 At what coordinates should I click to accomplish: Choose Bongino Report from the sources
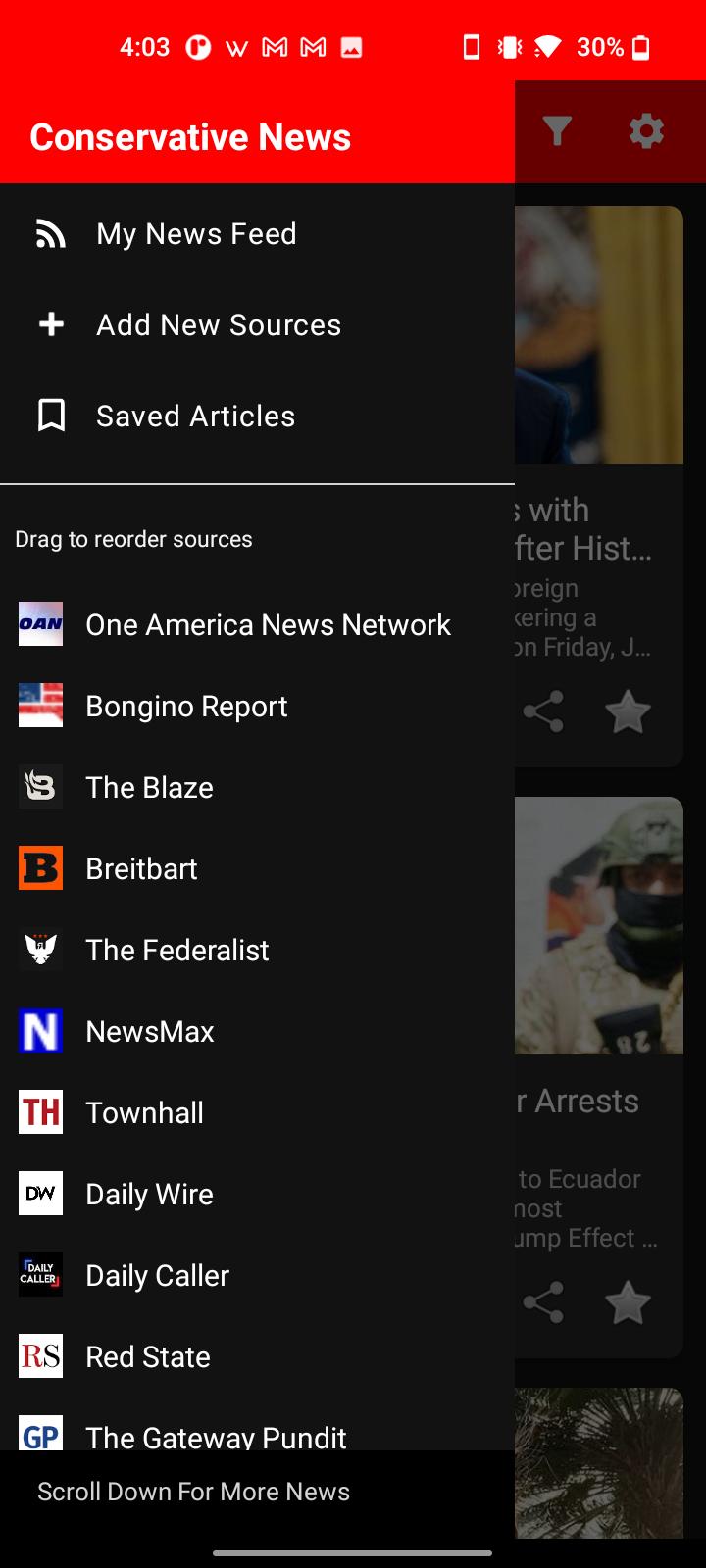coord(186,707)
